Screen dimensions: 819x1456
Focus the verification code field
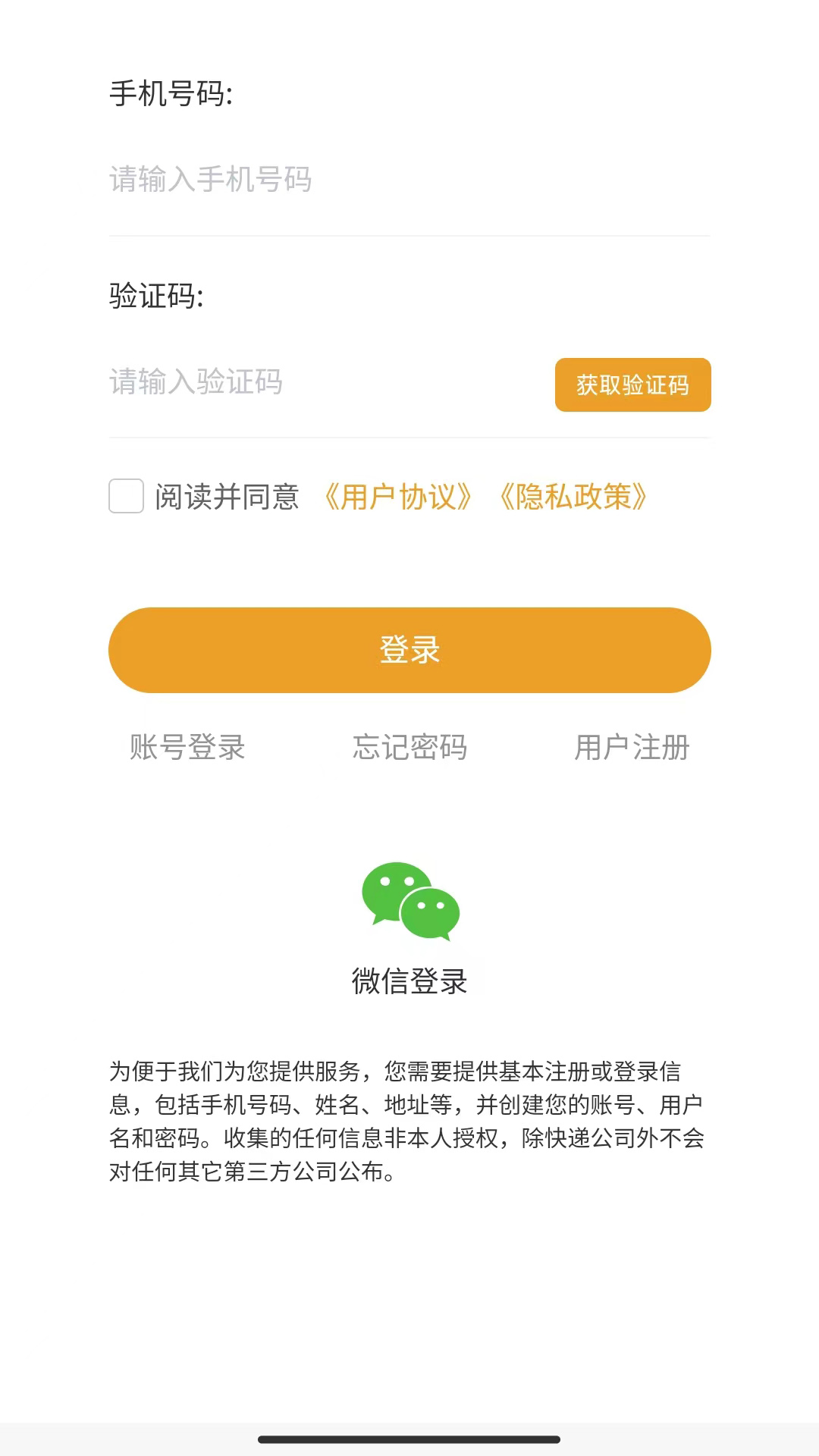point(326,382)
